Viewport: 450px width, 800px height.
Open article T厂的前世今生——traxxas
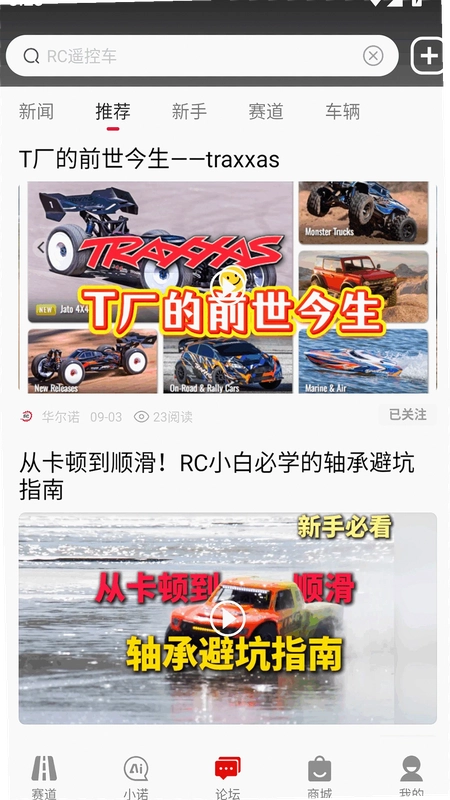[149, 159]
